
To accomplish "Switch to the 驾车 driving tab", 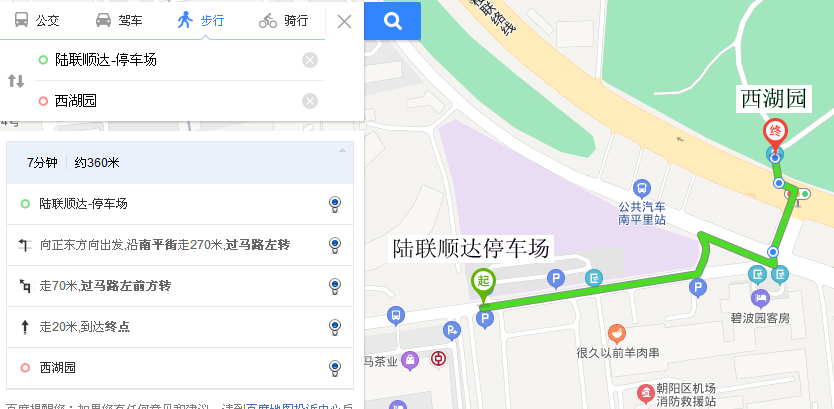I will click(x=118, y=20).
